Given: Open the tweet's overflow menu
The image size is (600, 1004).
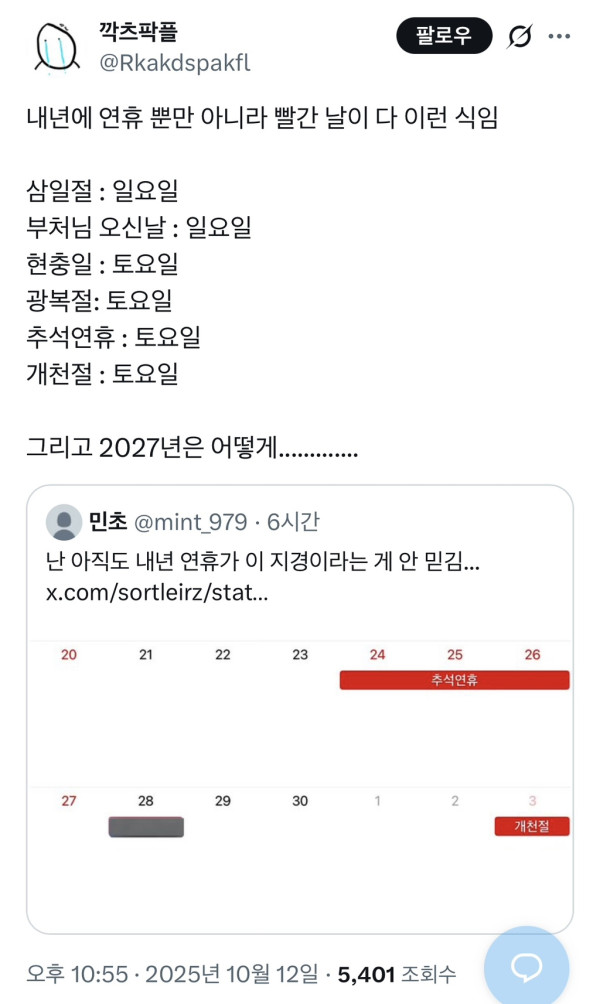Looking at the screenshot, I should pos(560,36).
